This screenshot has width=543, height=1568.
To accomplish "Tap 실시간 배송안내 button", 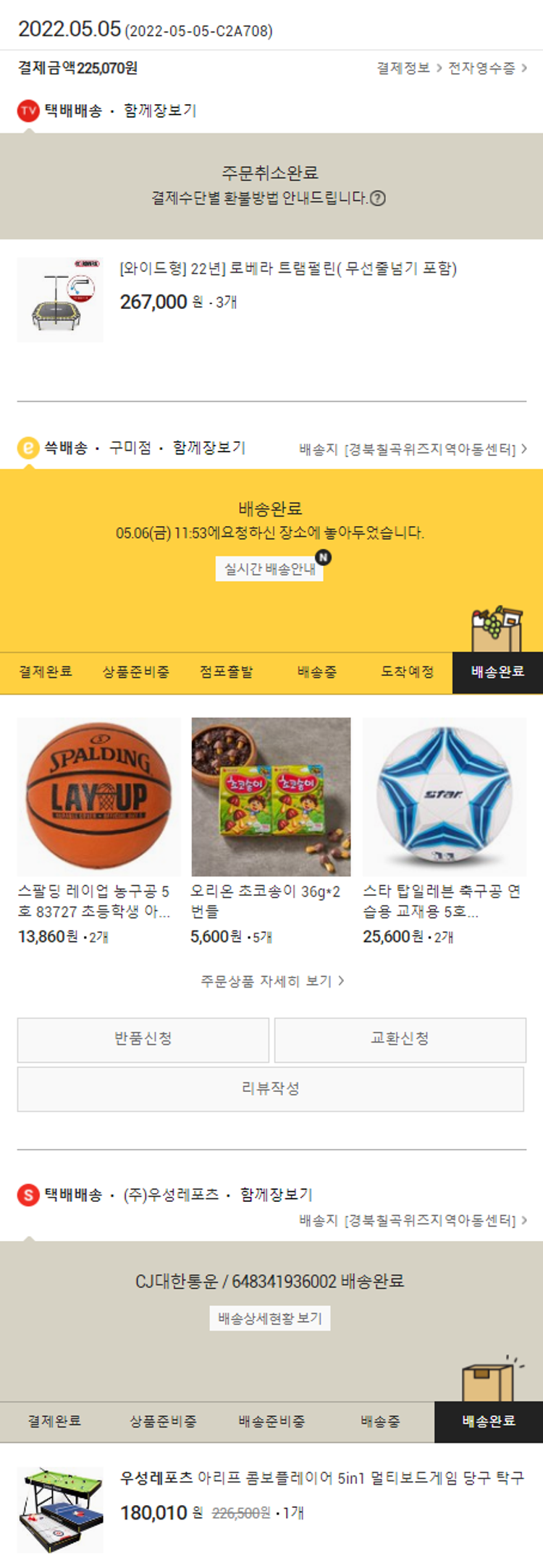I will pyautogui.click(x=269, y=569).
